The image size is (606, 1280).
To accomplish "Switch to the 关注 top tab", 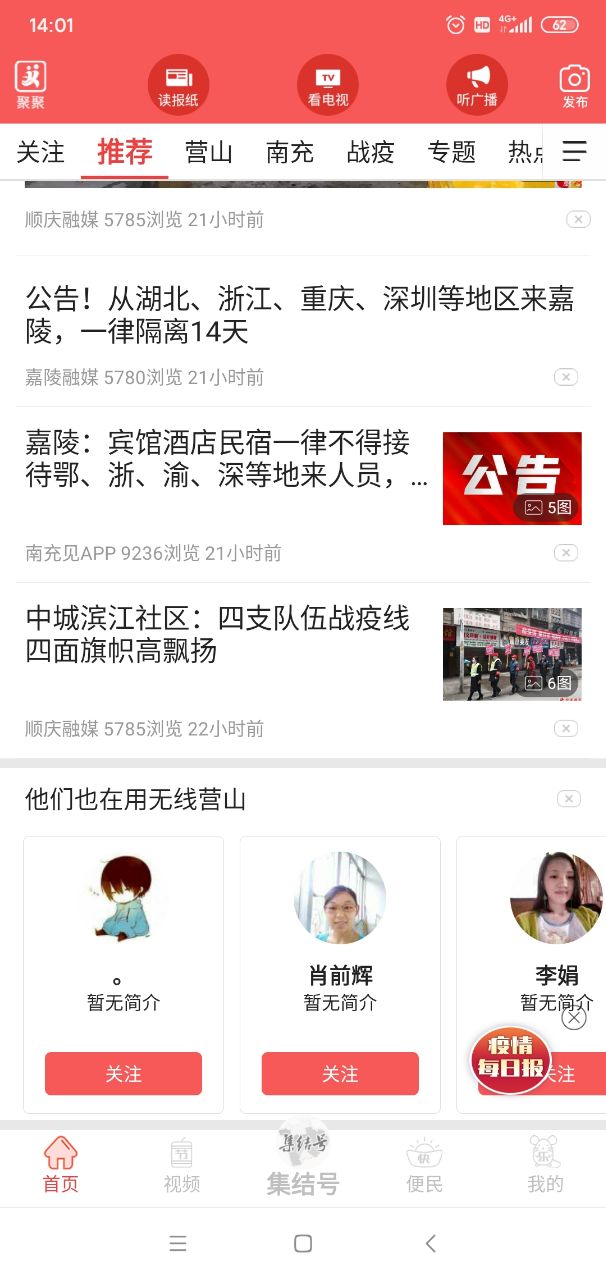I will (x=41, y=152).
